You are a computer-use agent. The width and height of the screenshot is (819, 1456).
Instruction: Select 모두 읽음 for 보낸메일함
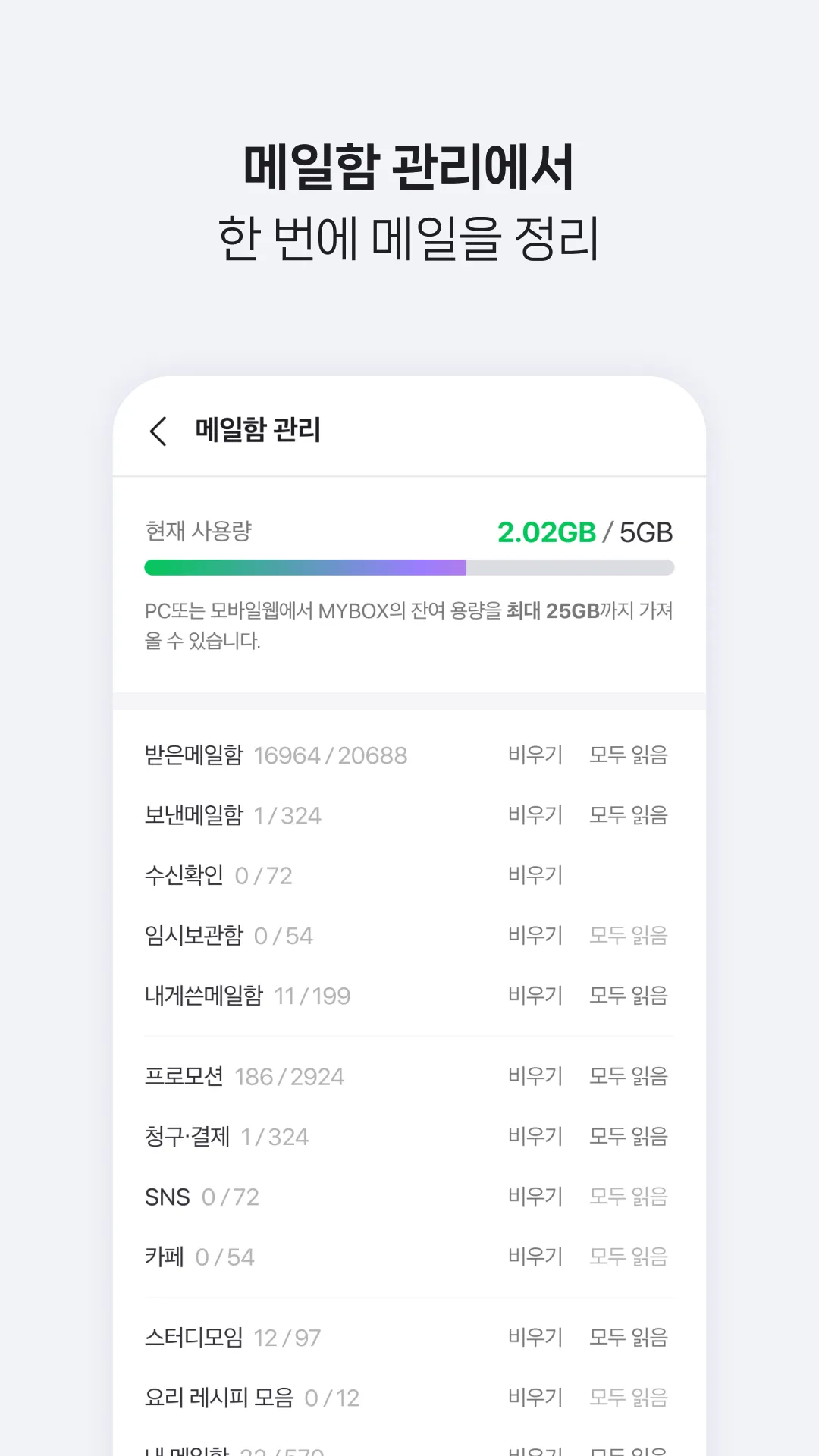coord(627,814)
